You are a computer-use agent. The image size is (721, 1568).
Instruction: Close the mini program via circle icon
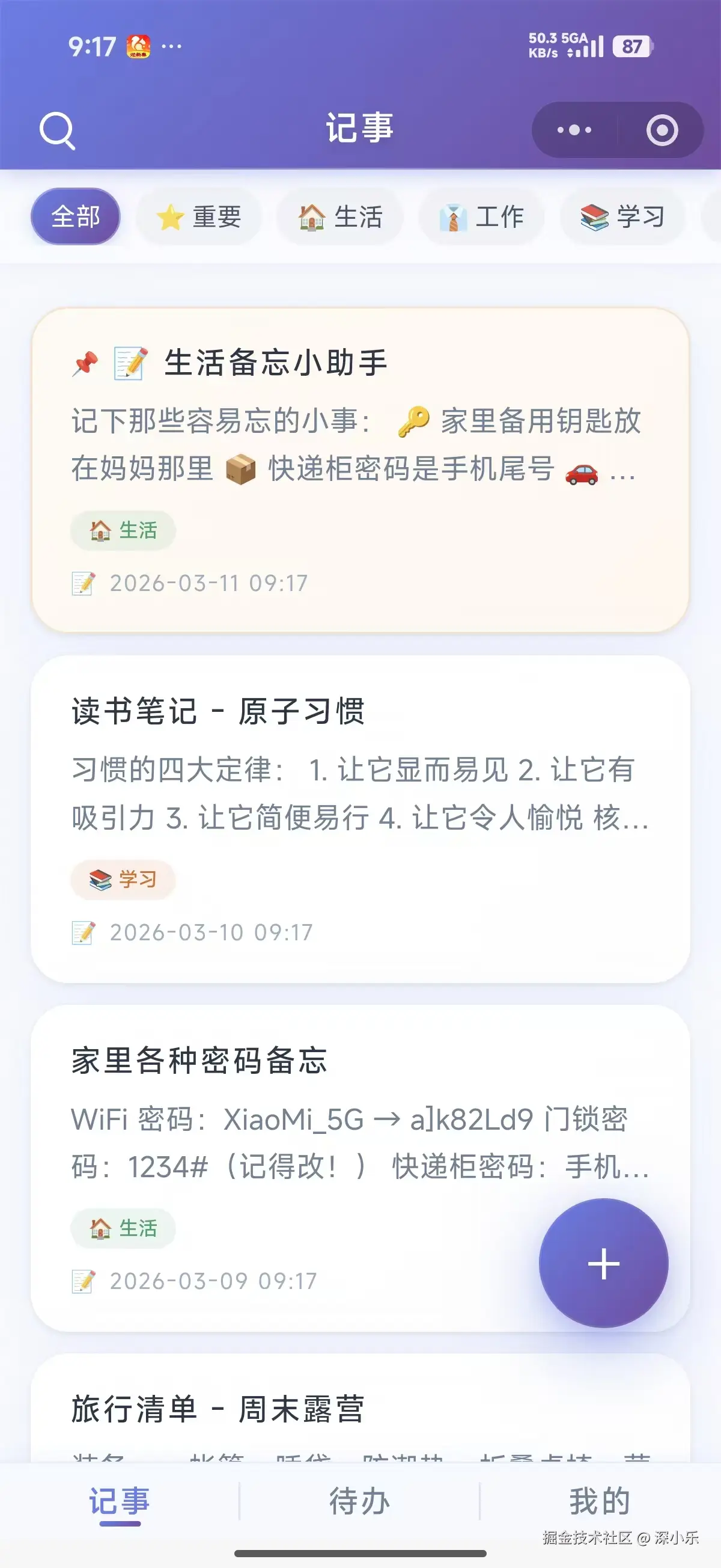662,130
